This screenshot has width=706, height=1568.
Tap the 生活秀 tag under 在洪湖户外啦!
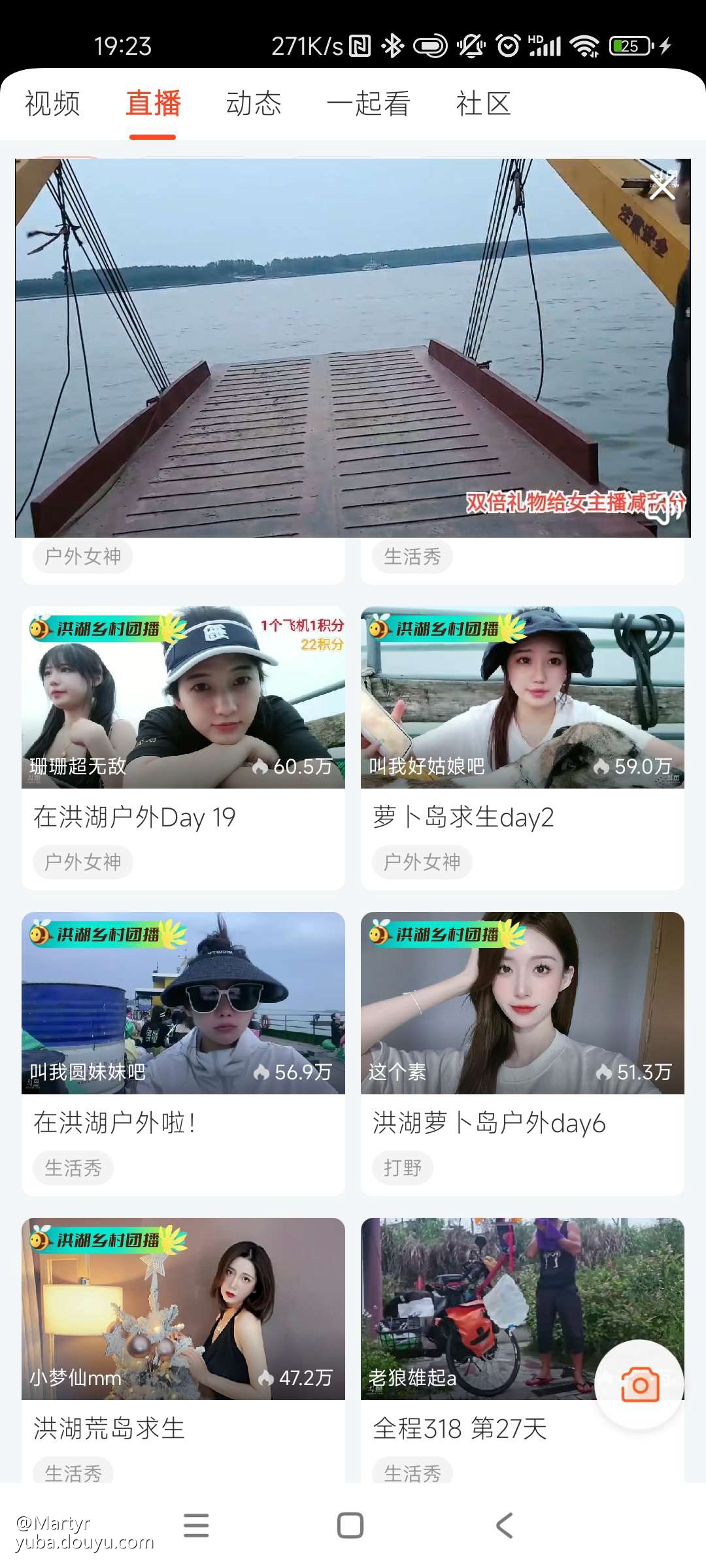[x=73, y=1168]
